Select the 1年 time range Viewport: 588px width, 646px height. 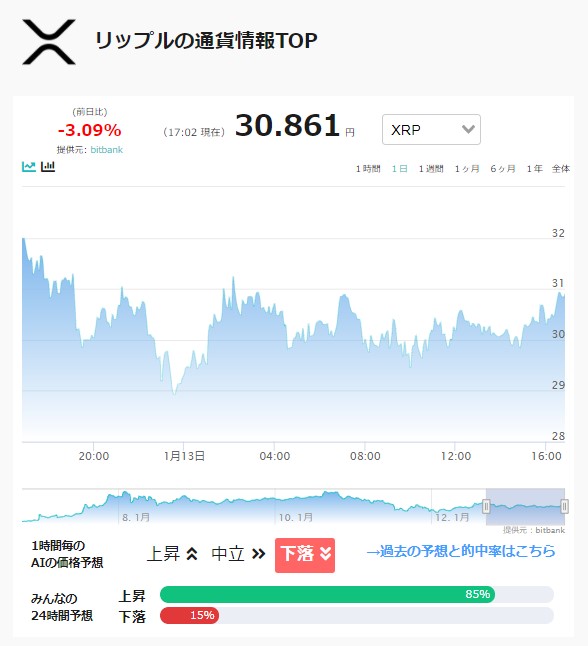coord(534,169)
